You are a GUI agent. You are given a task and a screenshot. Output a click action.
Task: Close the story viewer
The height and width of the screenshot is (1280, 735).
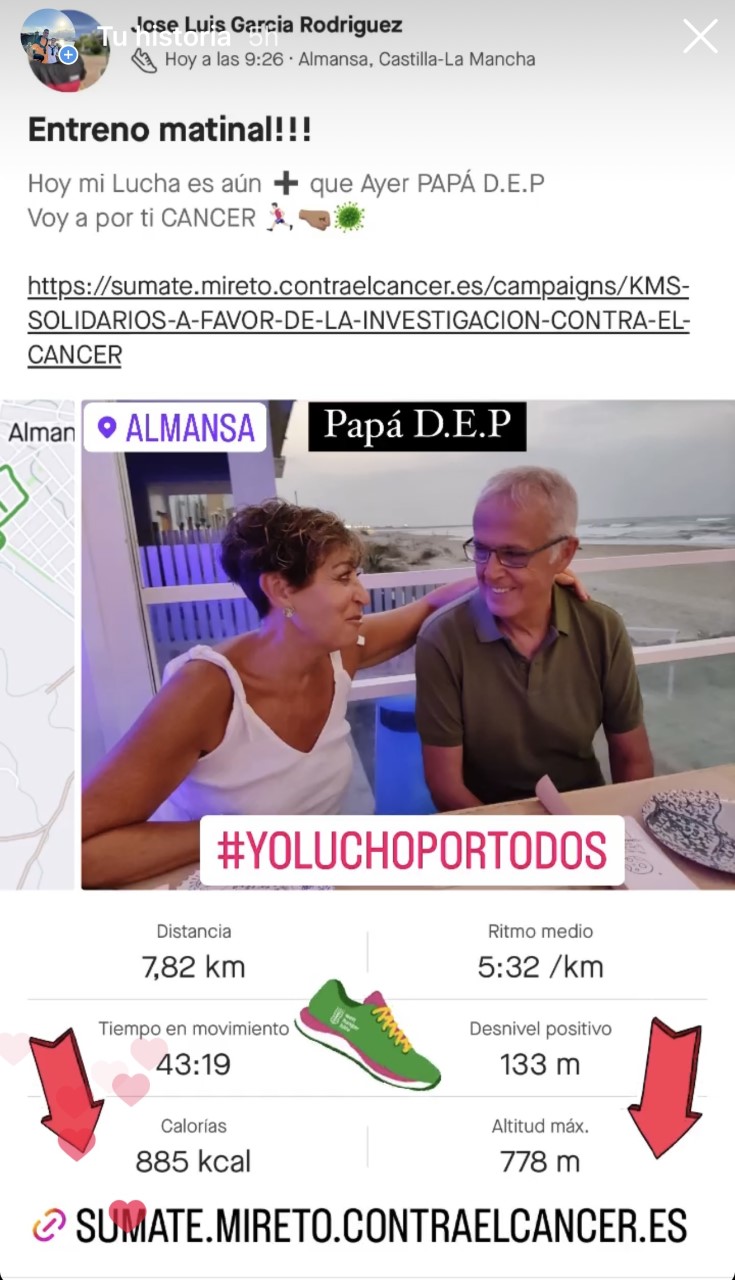coord(700,37)
